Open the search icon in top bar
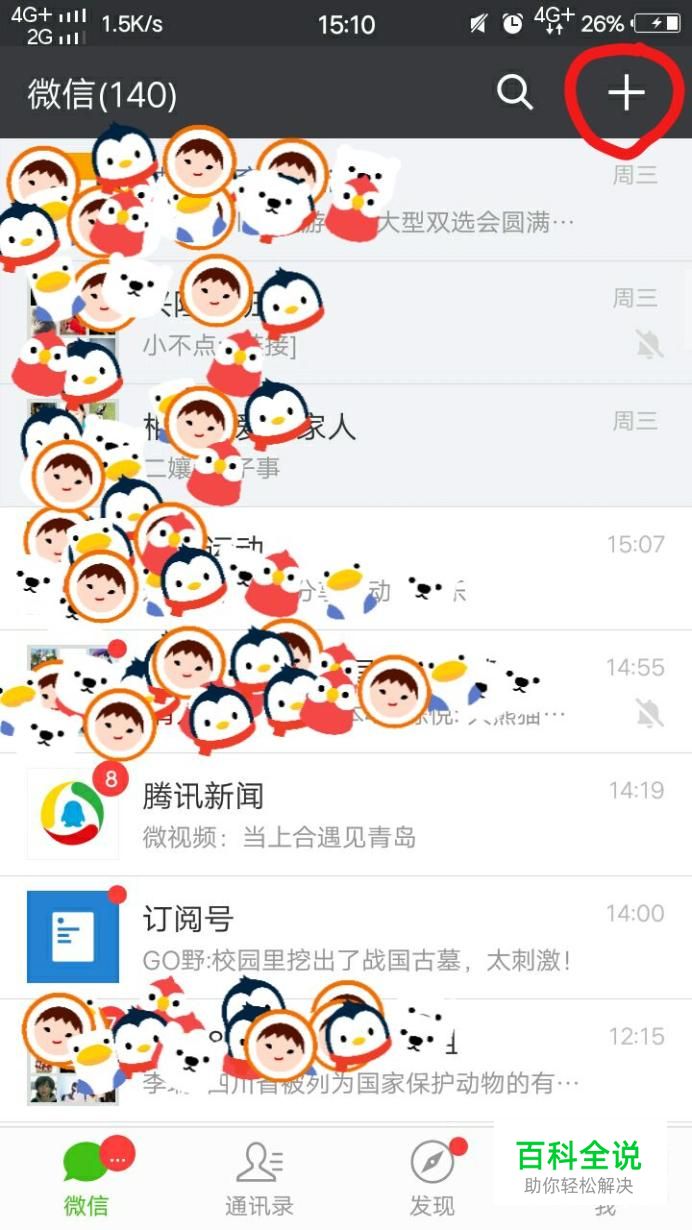Image resolution: width=692 pixels, height=1230 pixels. coord(515,93)
